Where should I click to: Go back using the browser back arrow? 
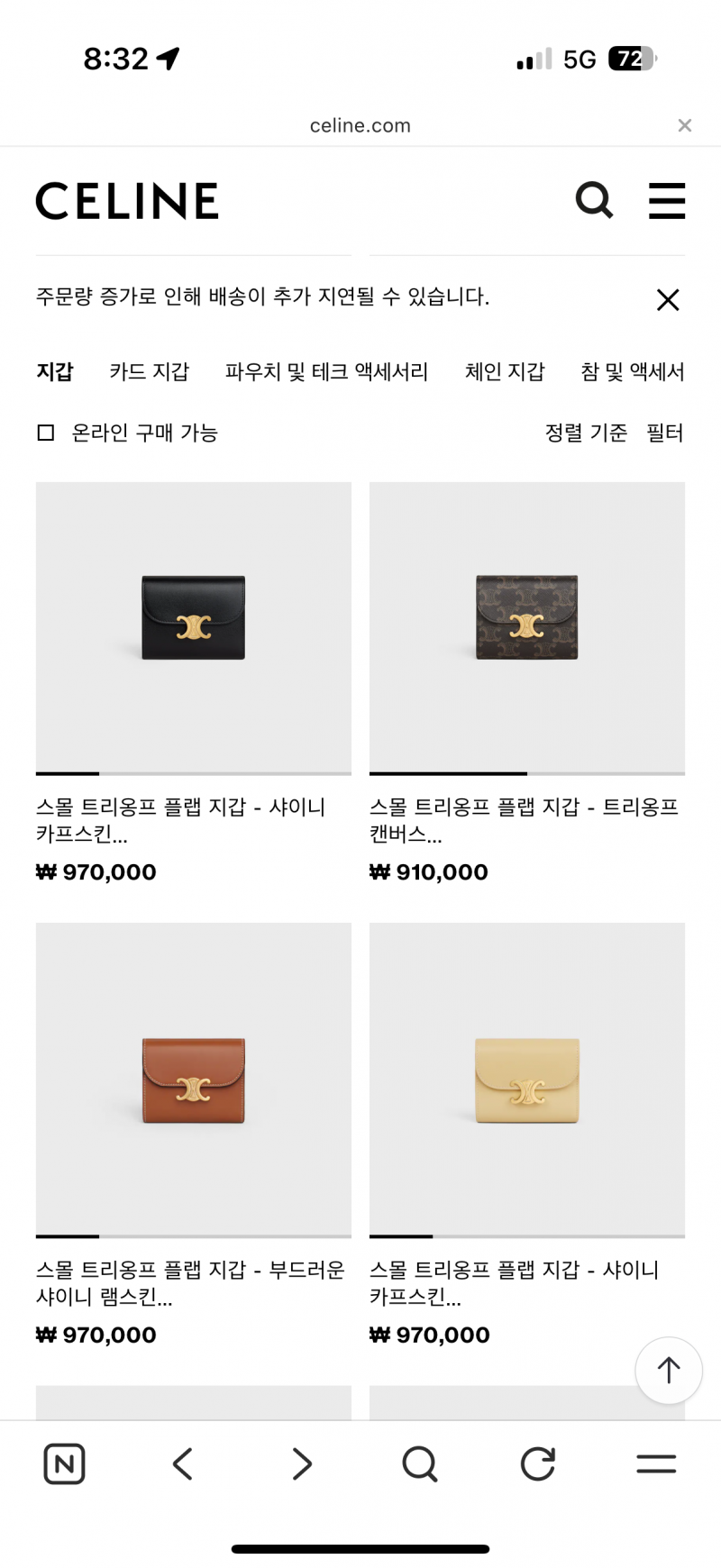coord(183,1464)
